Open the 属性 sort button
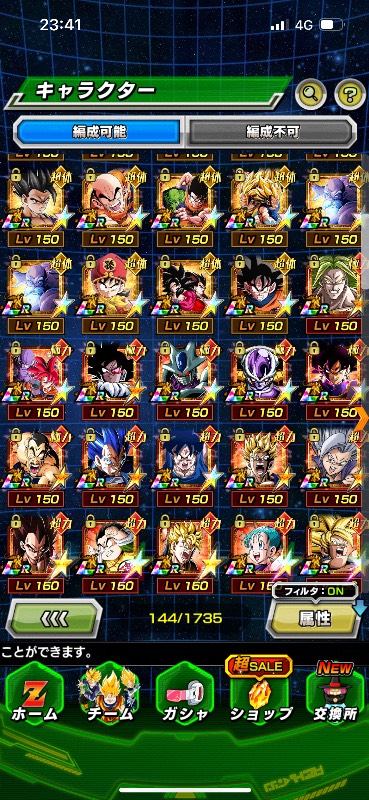 315,618
